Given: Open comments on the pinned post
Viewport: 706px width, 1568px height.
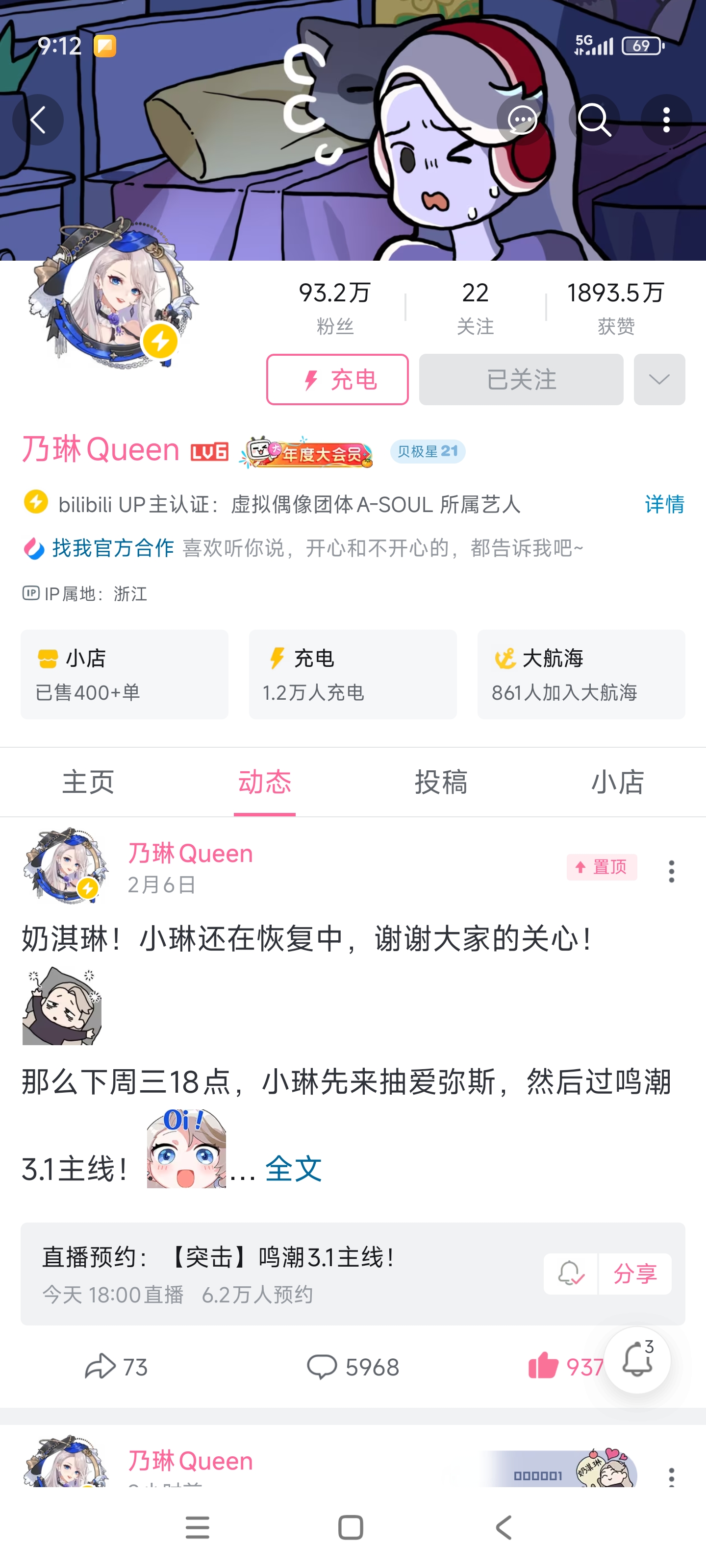Looking at the screenshot, I should (353, 1367).
